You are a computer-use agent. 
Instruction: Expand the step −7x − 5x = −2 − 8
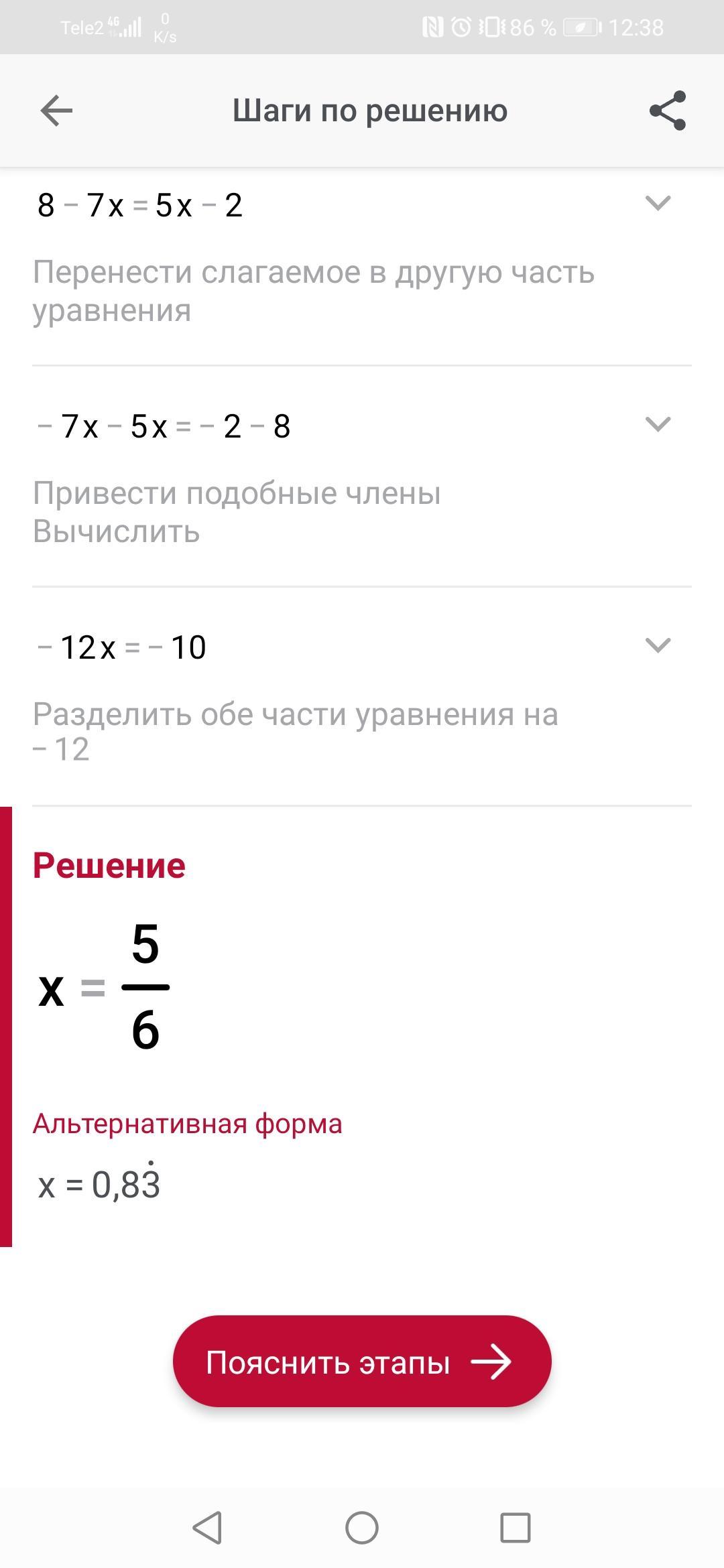tap(657, 424)
